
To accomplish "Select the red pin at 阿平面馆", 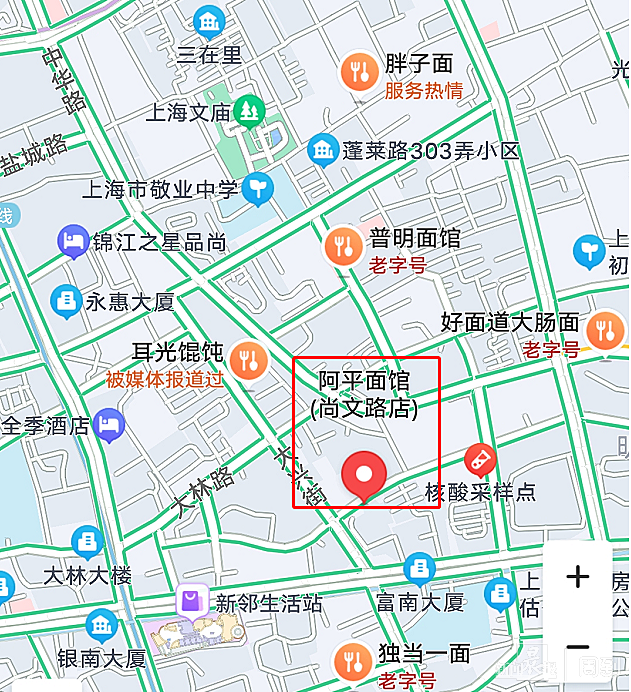I will point(365,475).
